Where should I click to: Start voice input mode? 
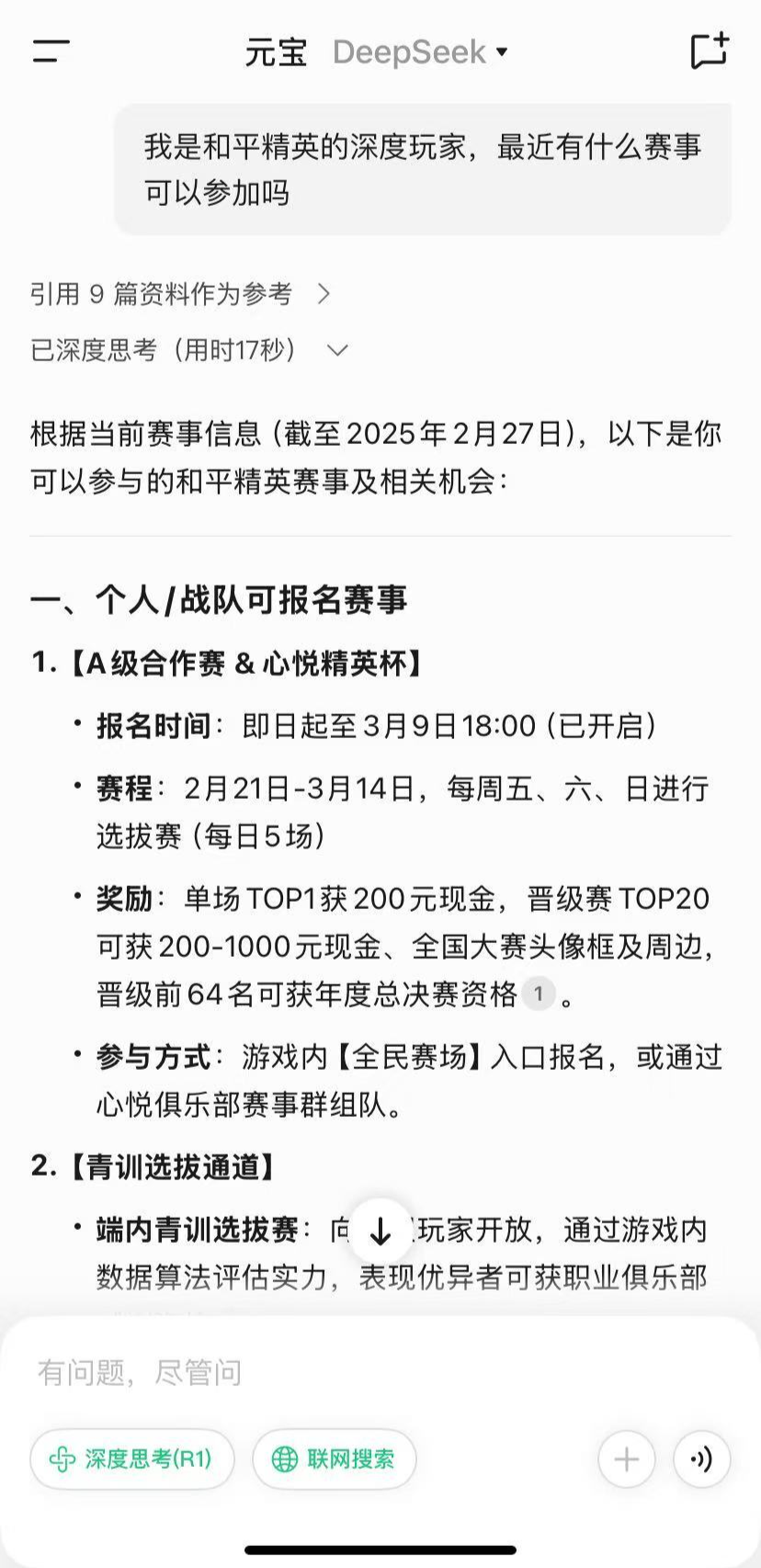pyautogui.click(x=702, y=1459)
